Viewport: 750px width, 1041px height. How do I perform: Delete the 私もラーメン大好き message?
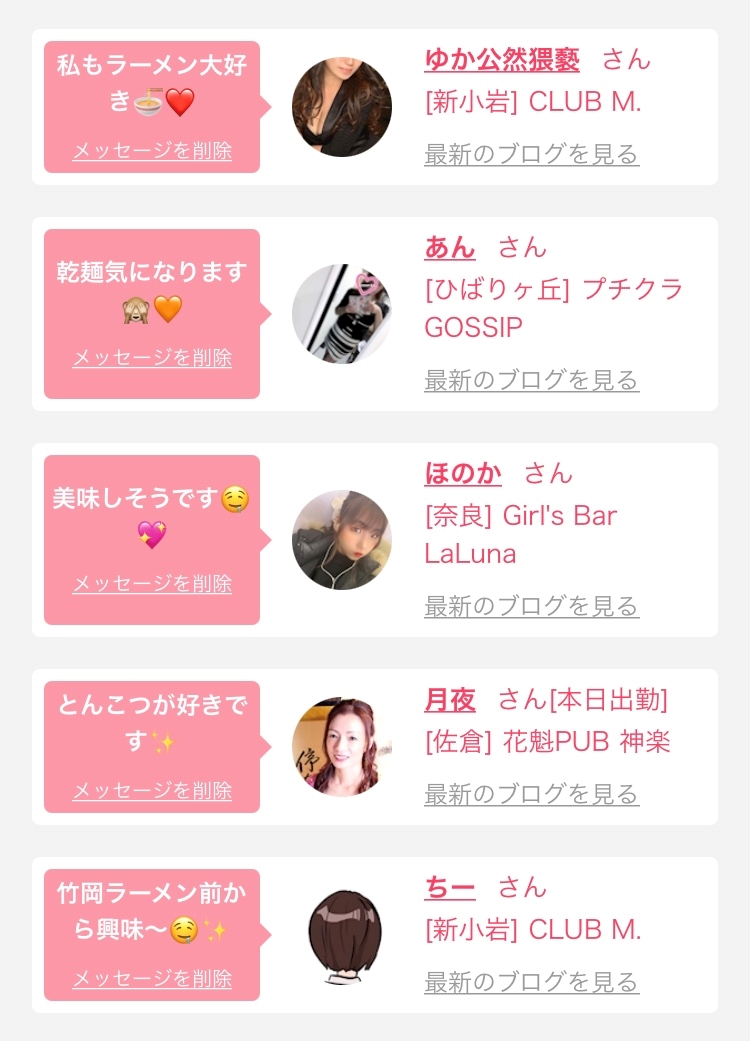coord(152,151)
